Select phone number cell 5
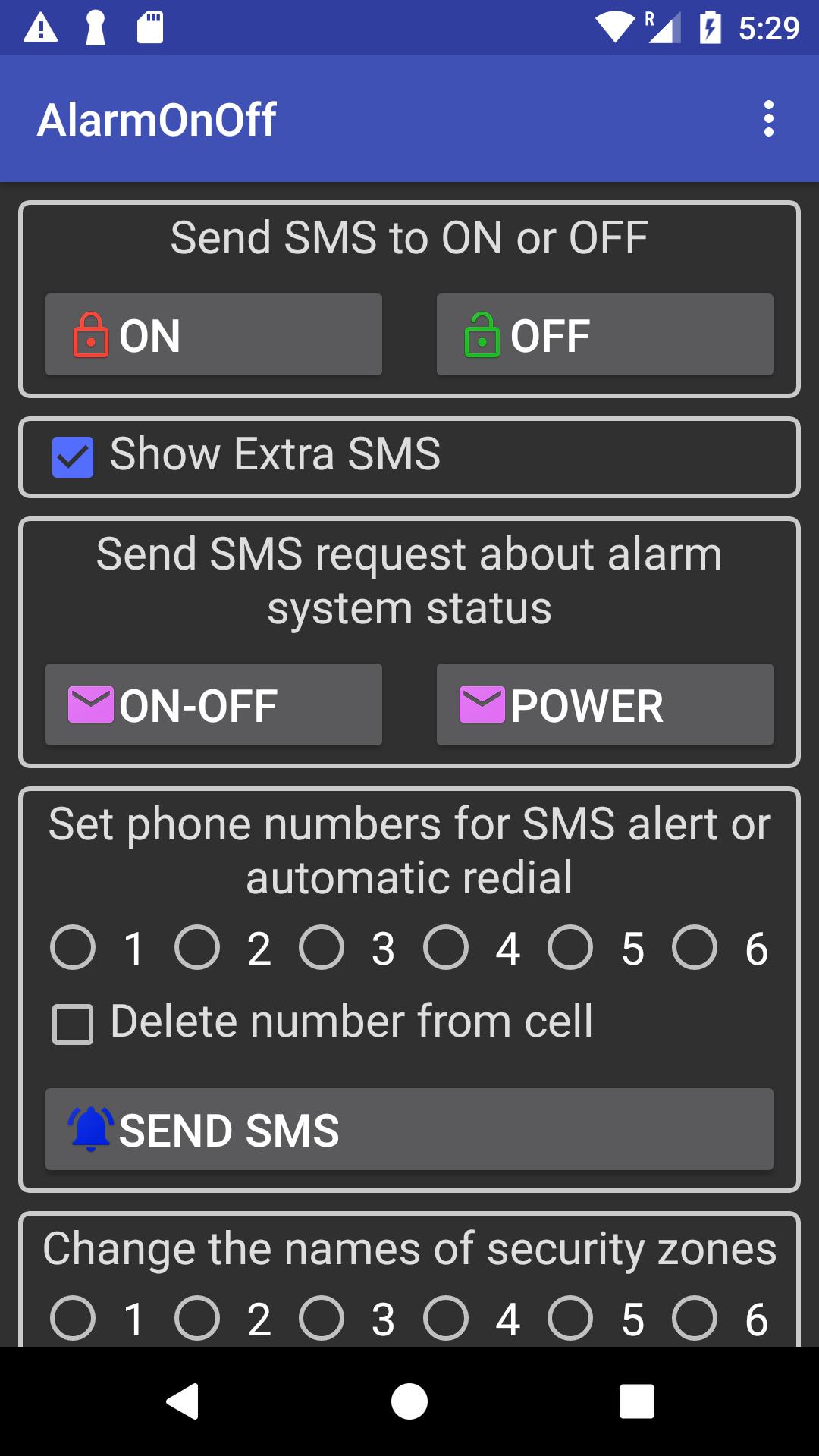Image resolution: width=819 pixels, height=1456 pixels. (570, 947)
